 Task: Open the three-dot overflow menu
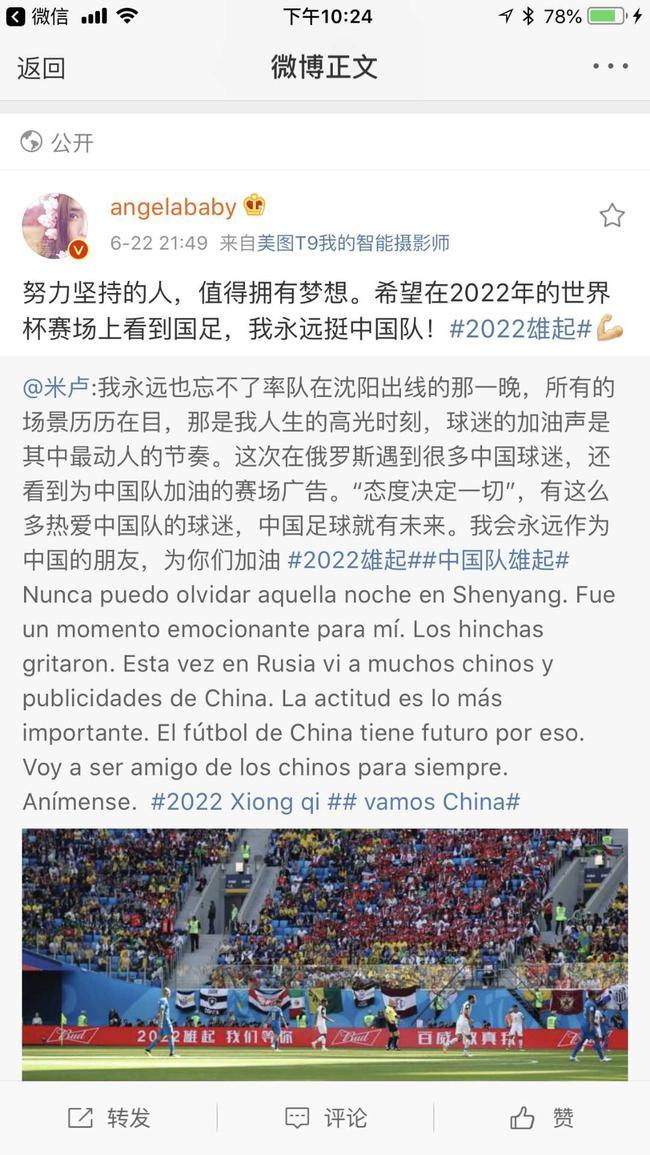coord(609,67)
